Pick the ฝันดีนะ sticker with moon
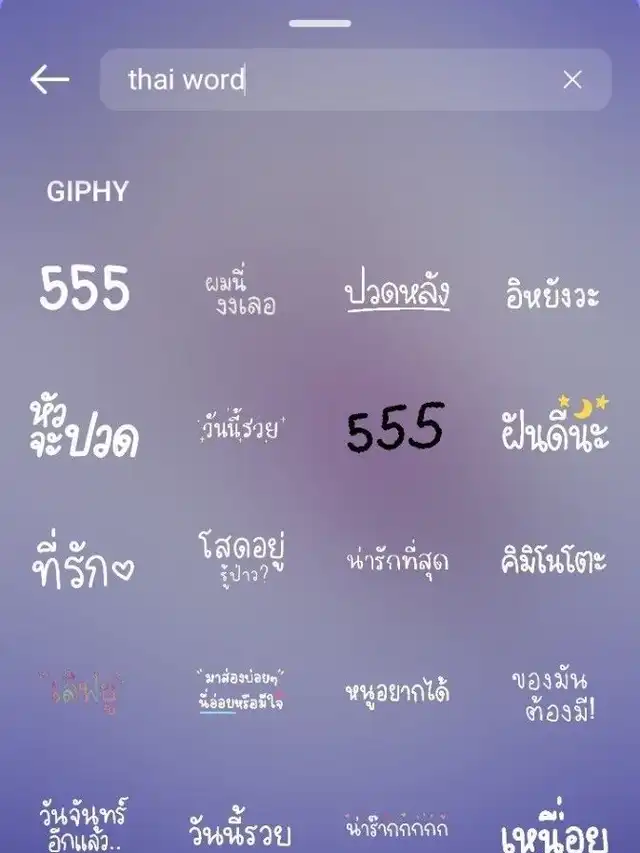This screenshot has height=853, width=640. coord(555,426)
